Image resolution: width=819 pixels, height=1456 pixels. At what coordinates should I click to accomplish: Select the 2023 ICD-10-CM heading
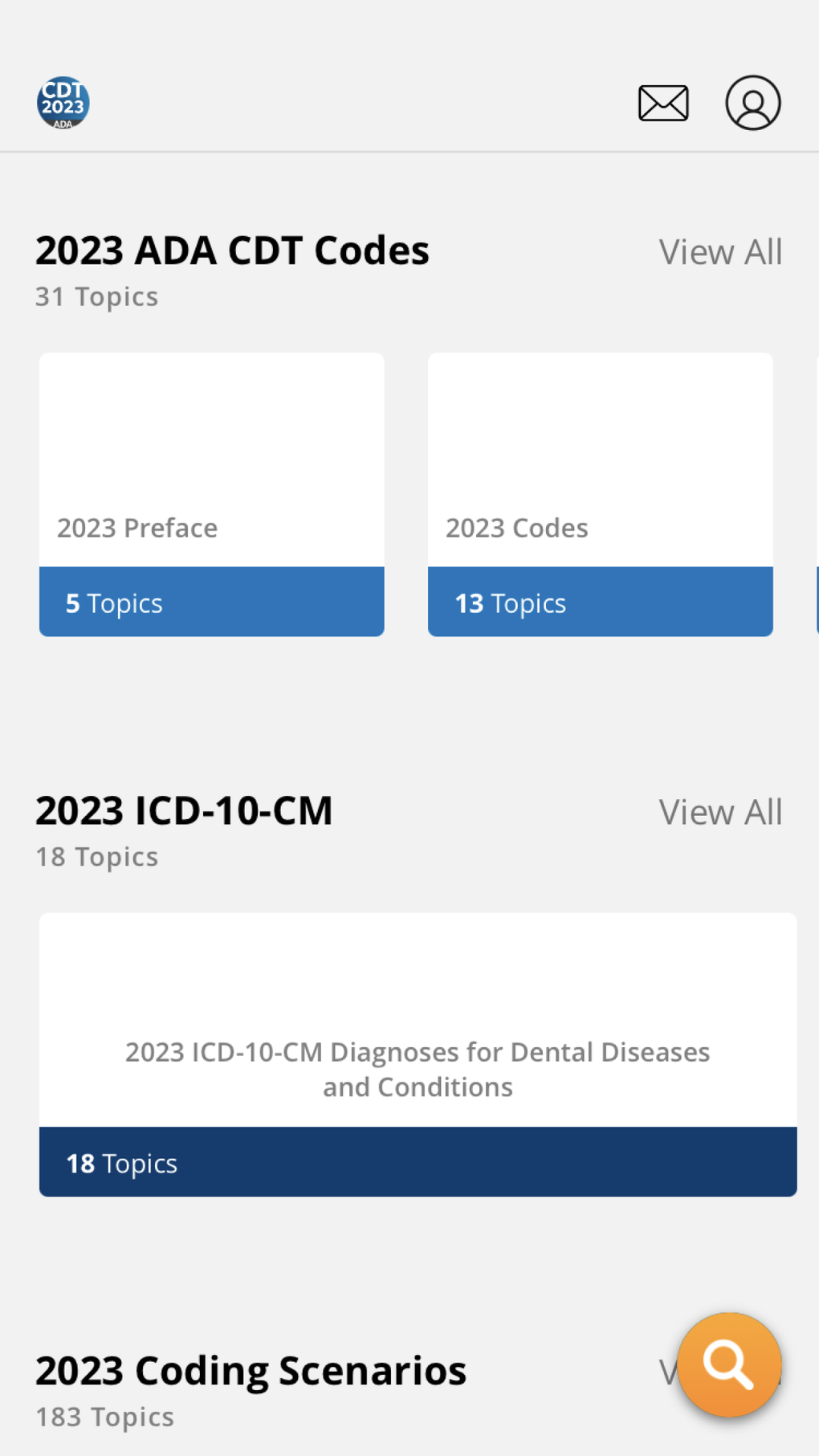pos(184,810)
